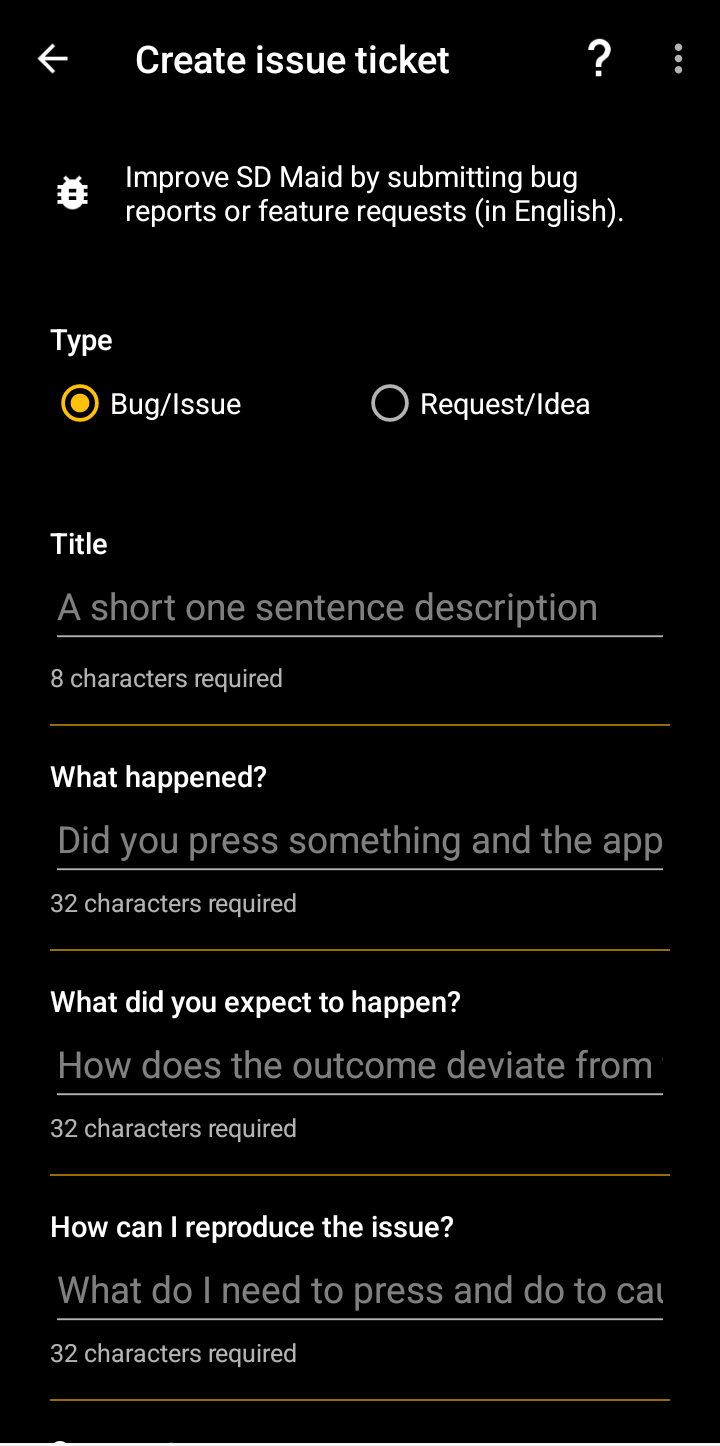Focus the reproduce the issue field
This screenshot has height=1446, width=720.
tap(360, 1291)
